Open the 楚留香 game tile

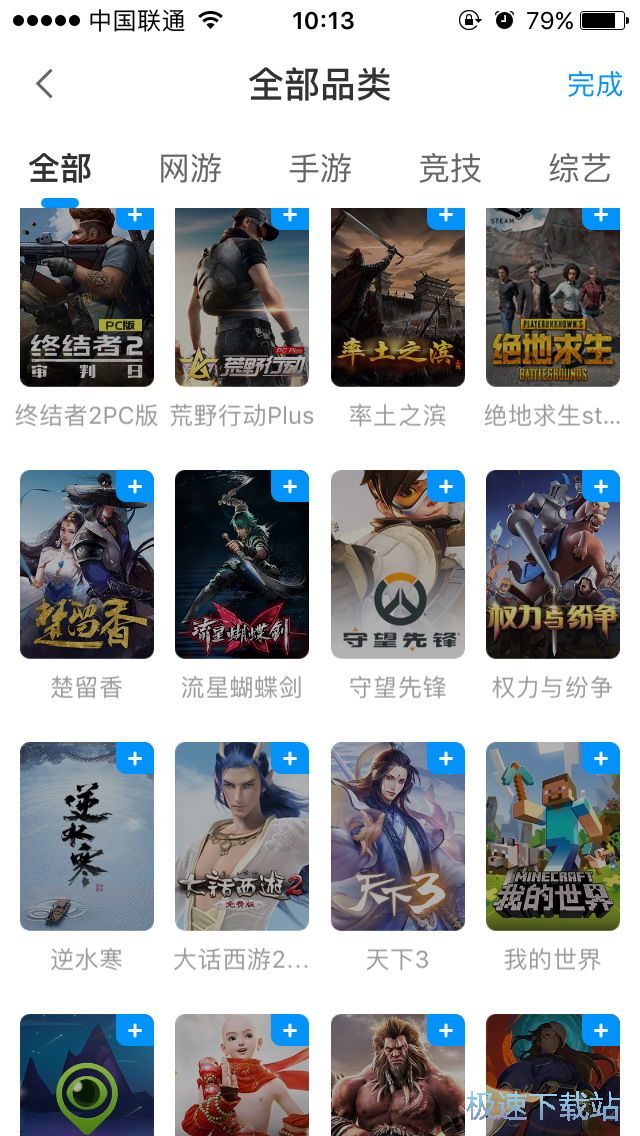[x=87, y=565]
